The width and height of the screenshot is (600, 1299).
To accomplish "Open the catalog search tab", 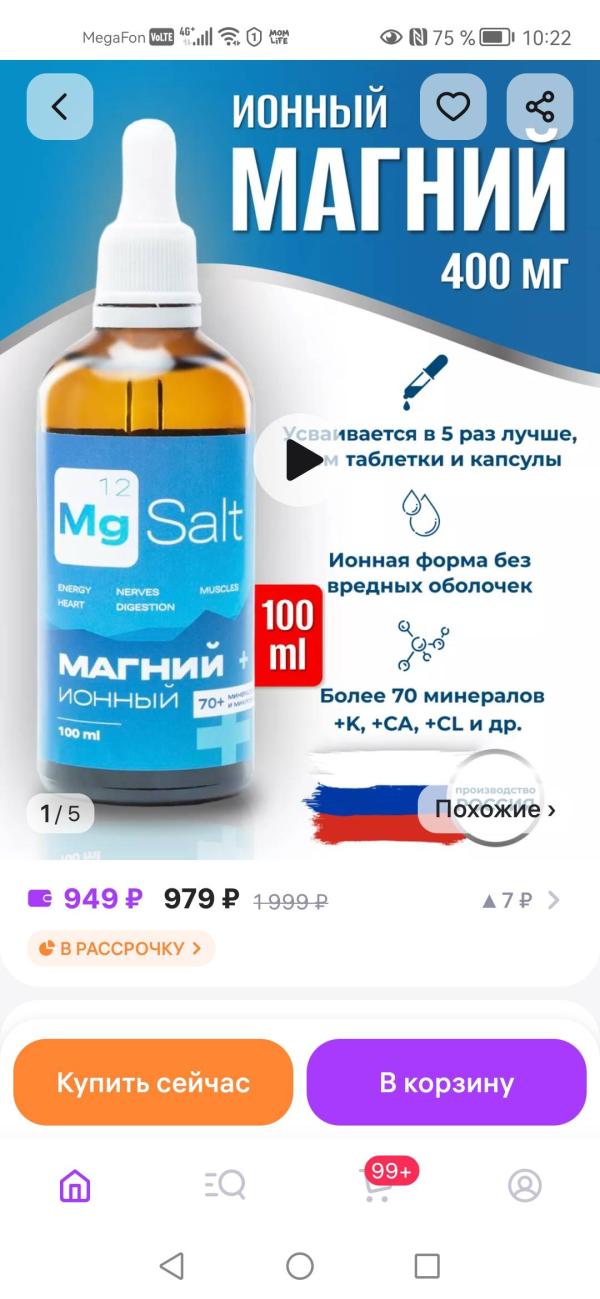I will pos(225,1186).
